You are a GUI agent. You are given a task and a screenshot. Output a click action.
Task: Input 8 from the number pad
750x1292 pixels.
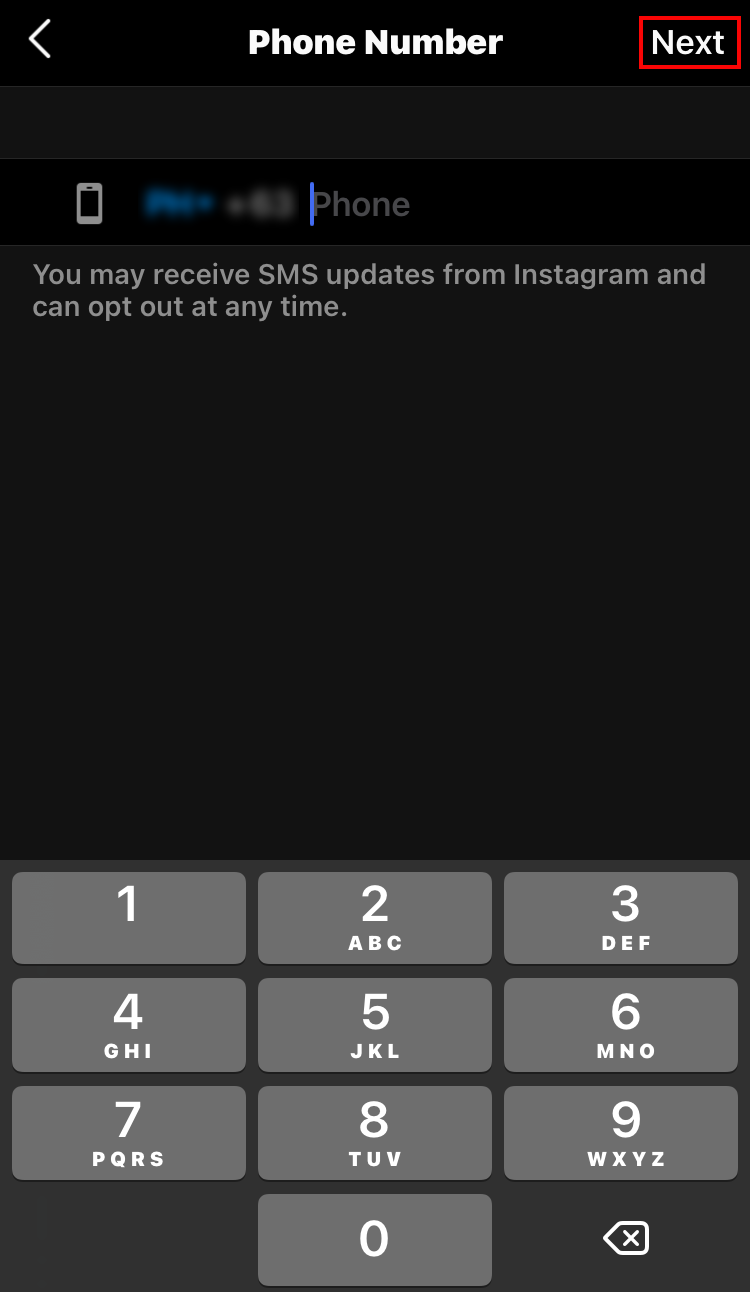point(375,1132)
